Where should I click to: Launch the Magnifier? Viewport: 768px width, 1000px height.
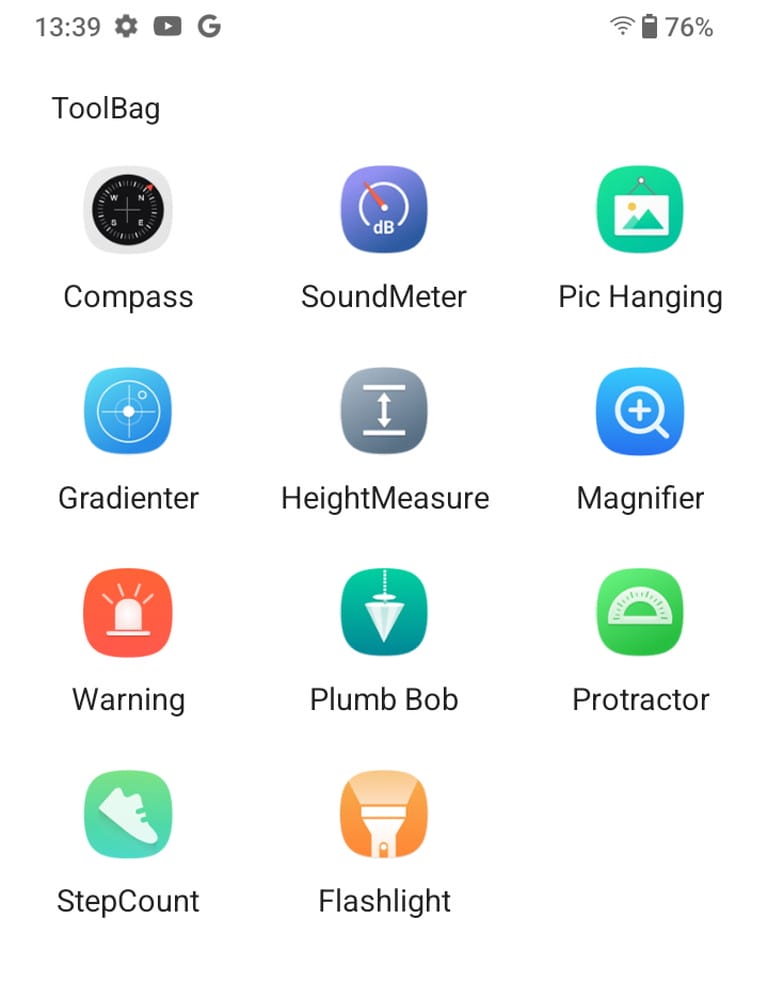(640, 411)
